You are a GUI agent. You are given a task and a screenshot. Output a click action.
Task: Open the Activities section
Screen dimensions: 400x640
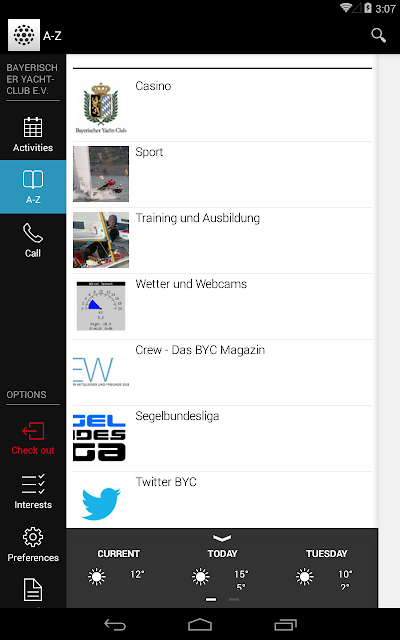tap(33, 134)
